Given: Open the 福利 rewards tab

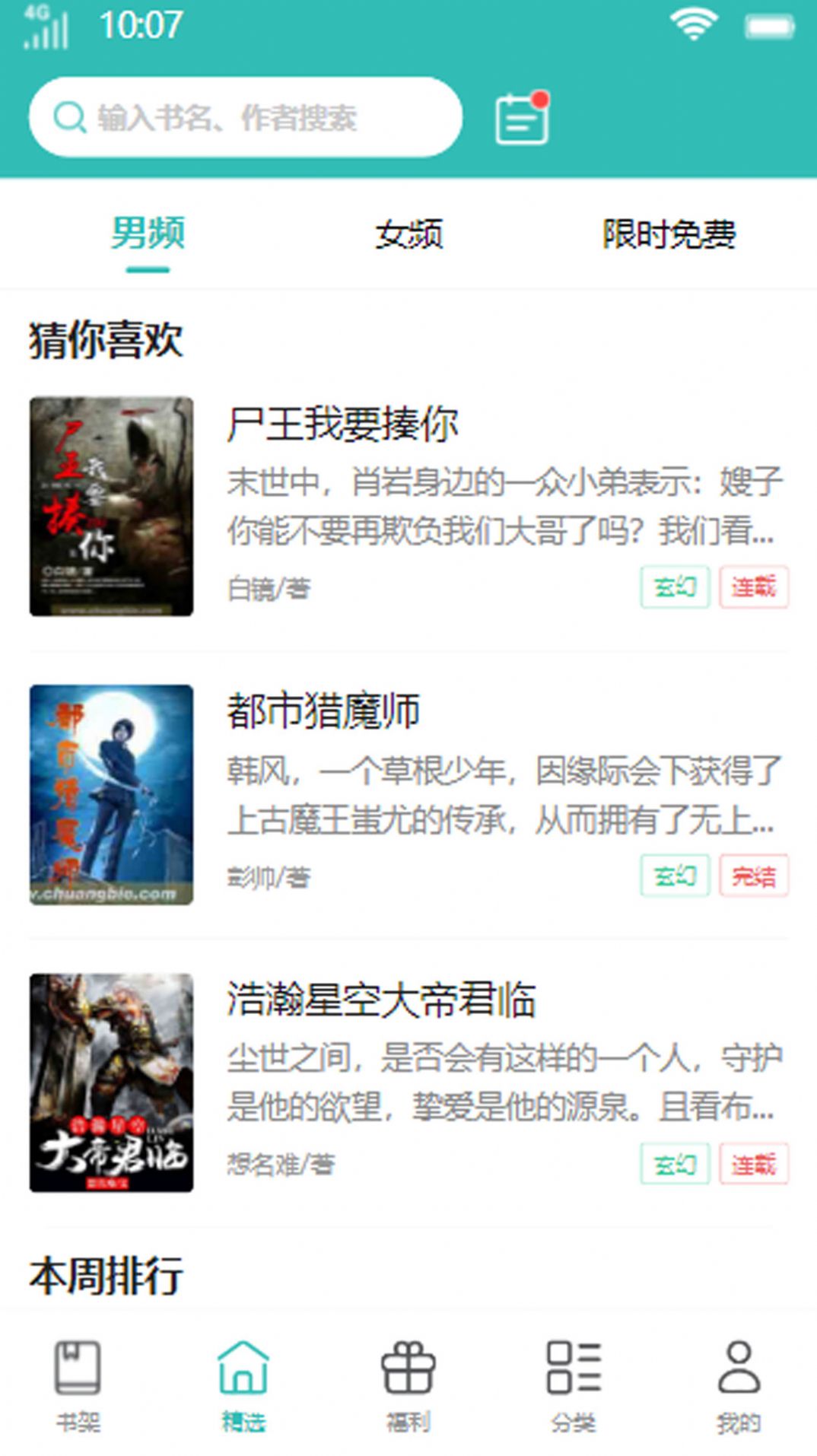Looking at the screenshot, I should (x=408, y=1384).
